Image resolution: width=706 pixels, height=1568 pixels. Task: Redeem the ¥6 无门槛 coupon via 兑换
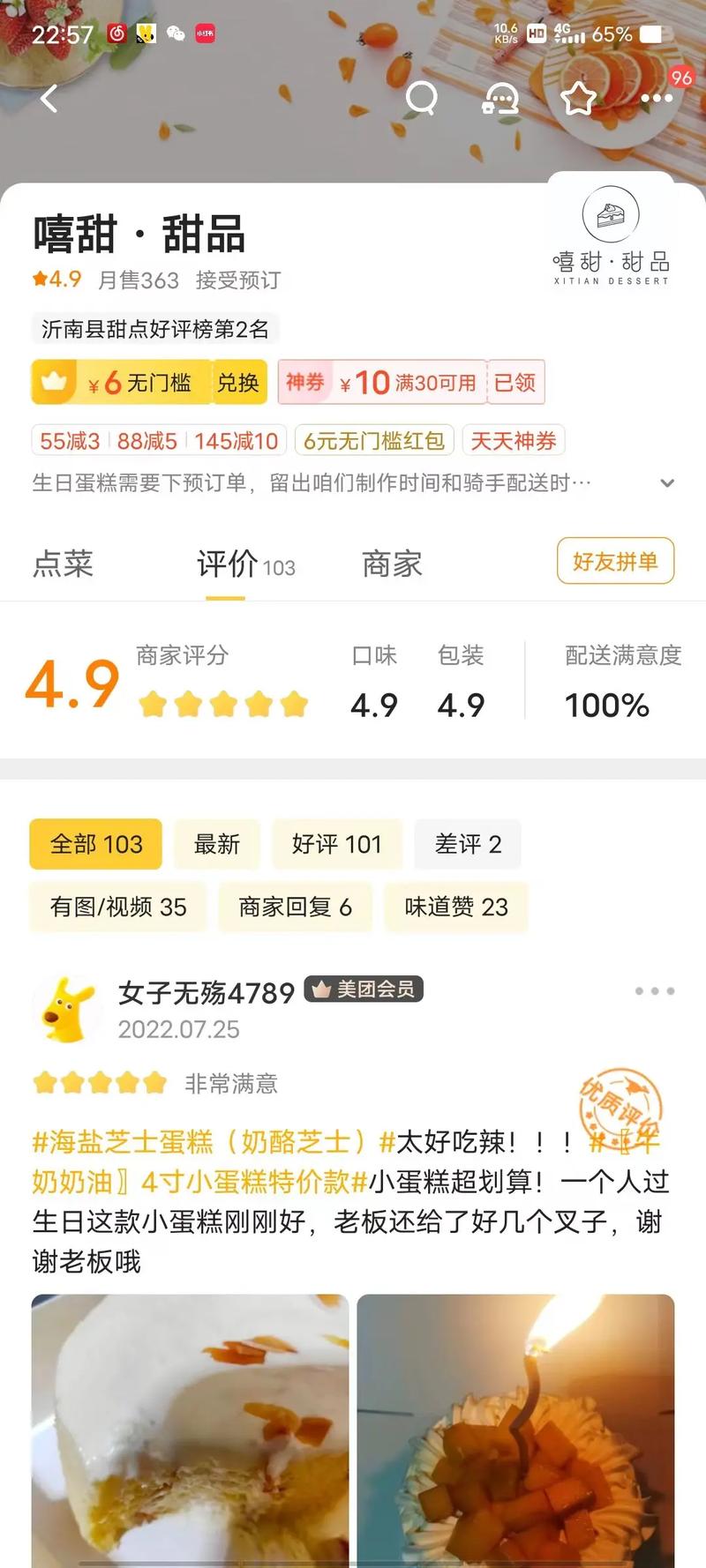point(238,383)
